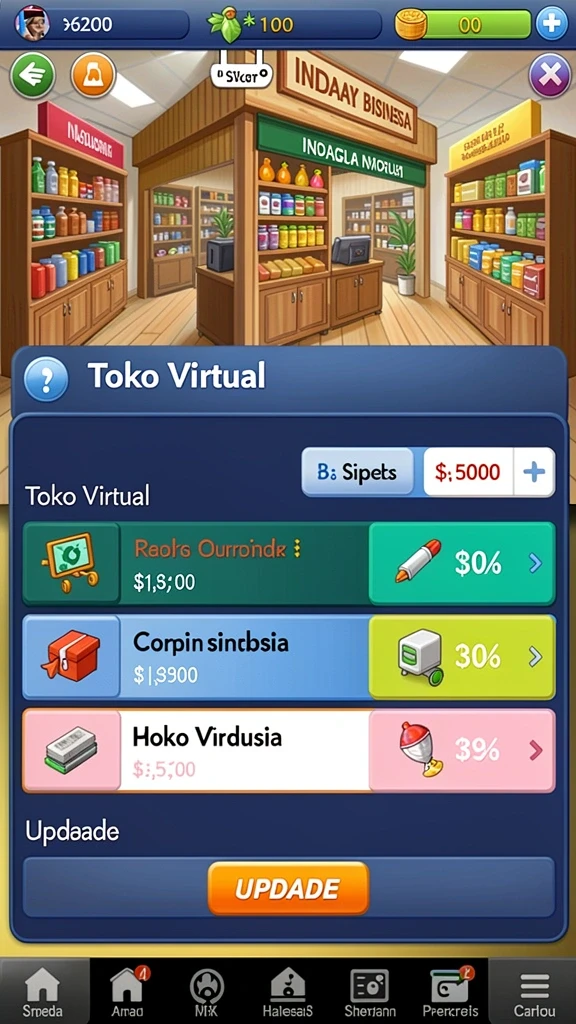Open the Hoko Virdusia item row
This screenshot has height=1024, width=576.
[196, 751]
